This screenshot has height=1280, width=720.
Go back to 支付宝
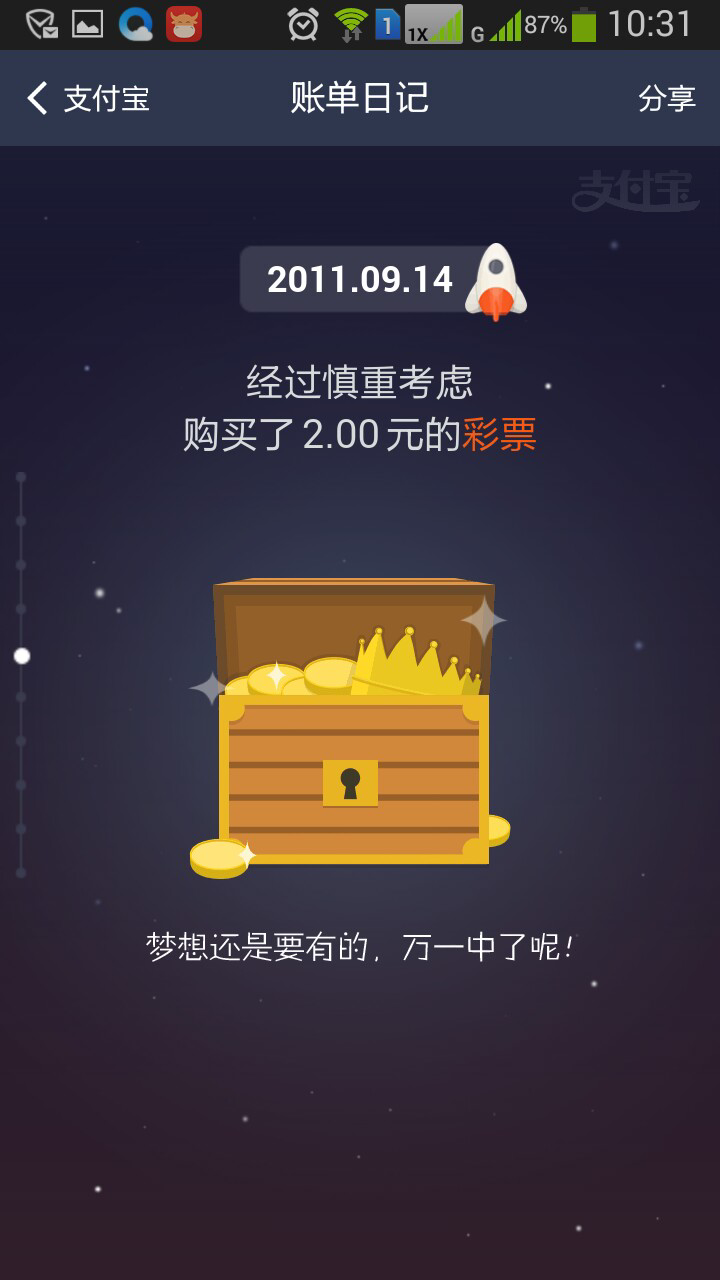[88, 98]
